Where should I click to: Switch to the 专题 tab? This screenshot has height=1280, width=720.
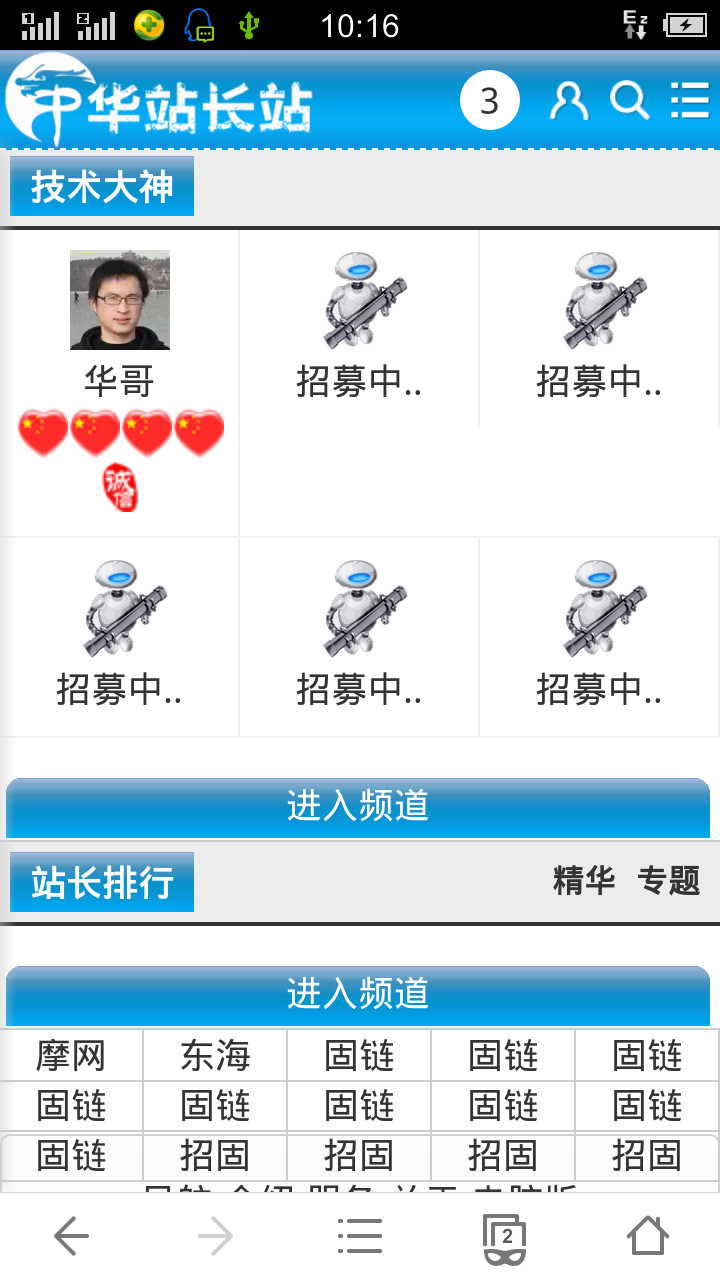671,881
